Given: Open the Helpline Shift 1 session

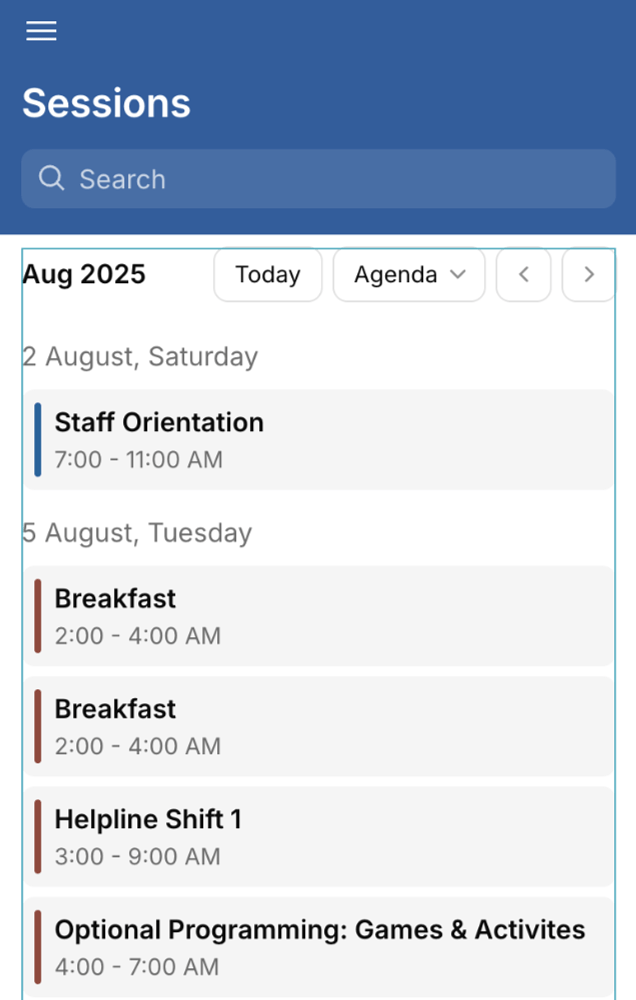Looking at the screenshot, I should [318, 836].
